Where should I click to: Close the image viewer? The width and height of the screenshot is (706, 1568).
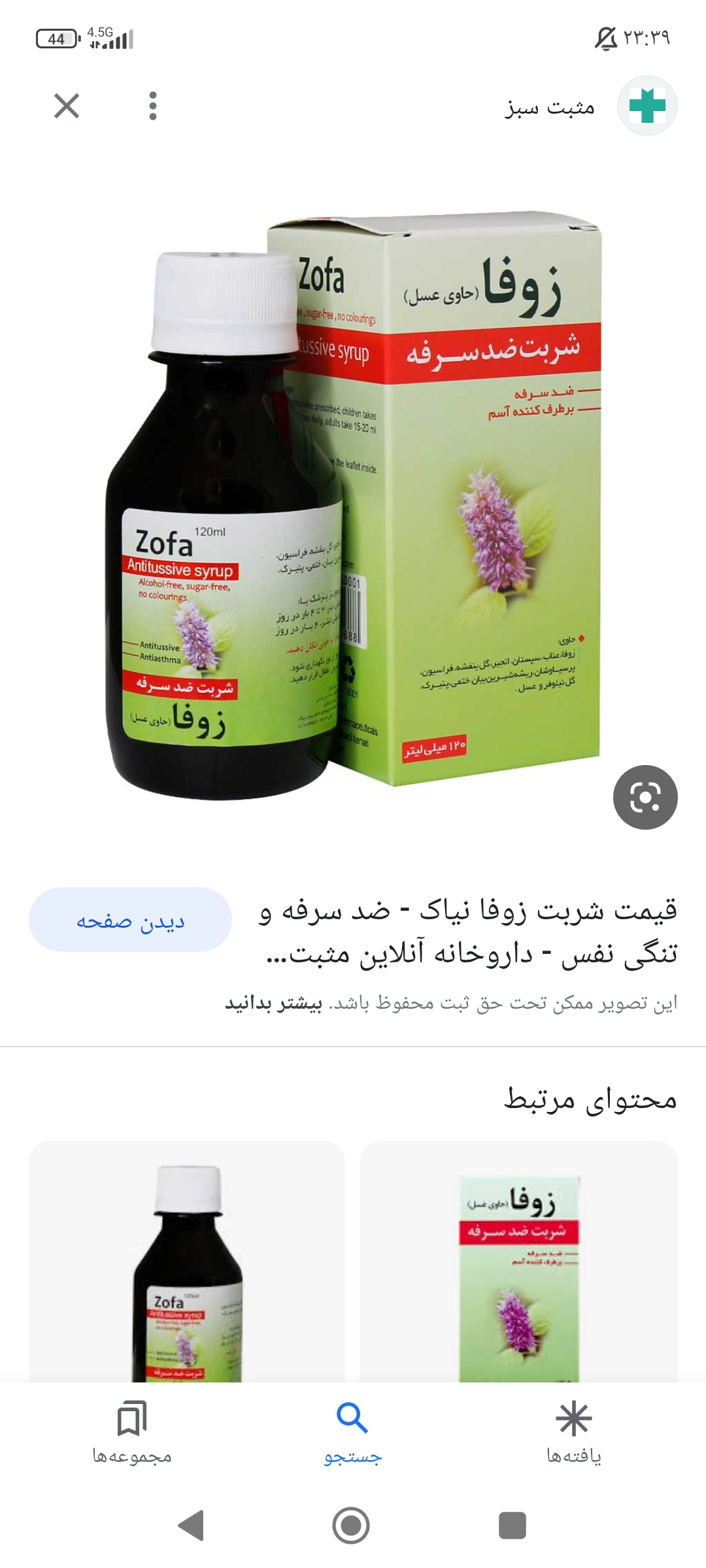67,106
